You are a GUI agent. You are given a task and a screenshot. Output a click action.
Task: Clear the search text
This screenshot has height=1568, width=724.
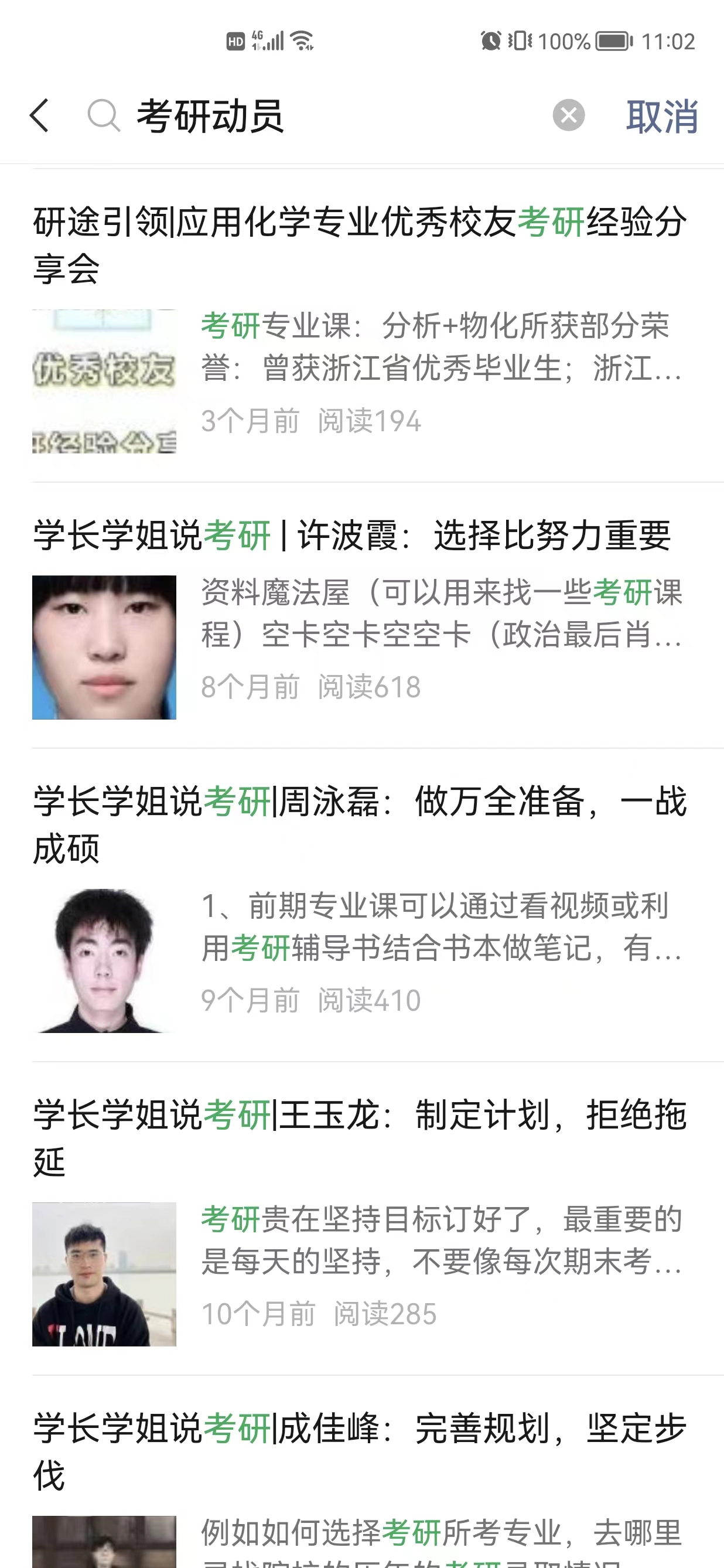pos(568,115)
